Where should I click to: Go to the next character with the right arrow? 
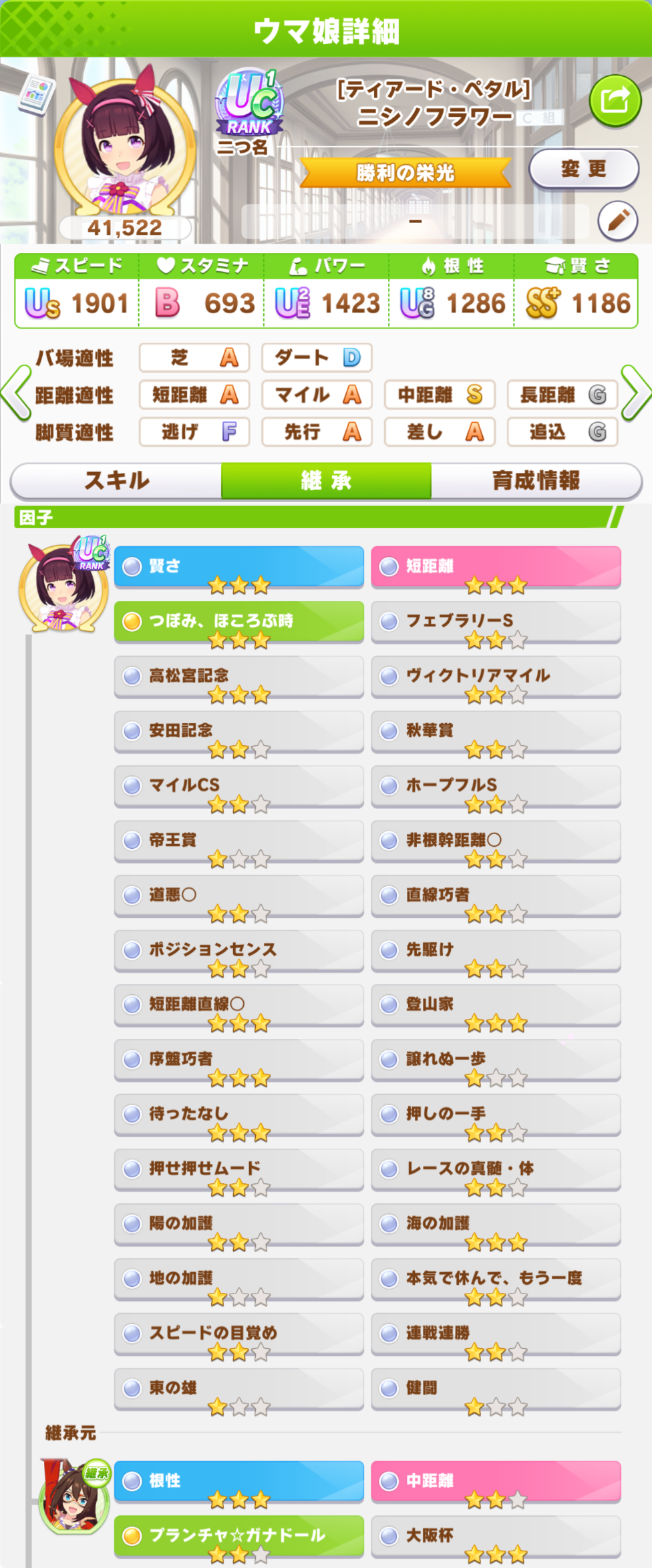coord(635,393)
